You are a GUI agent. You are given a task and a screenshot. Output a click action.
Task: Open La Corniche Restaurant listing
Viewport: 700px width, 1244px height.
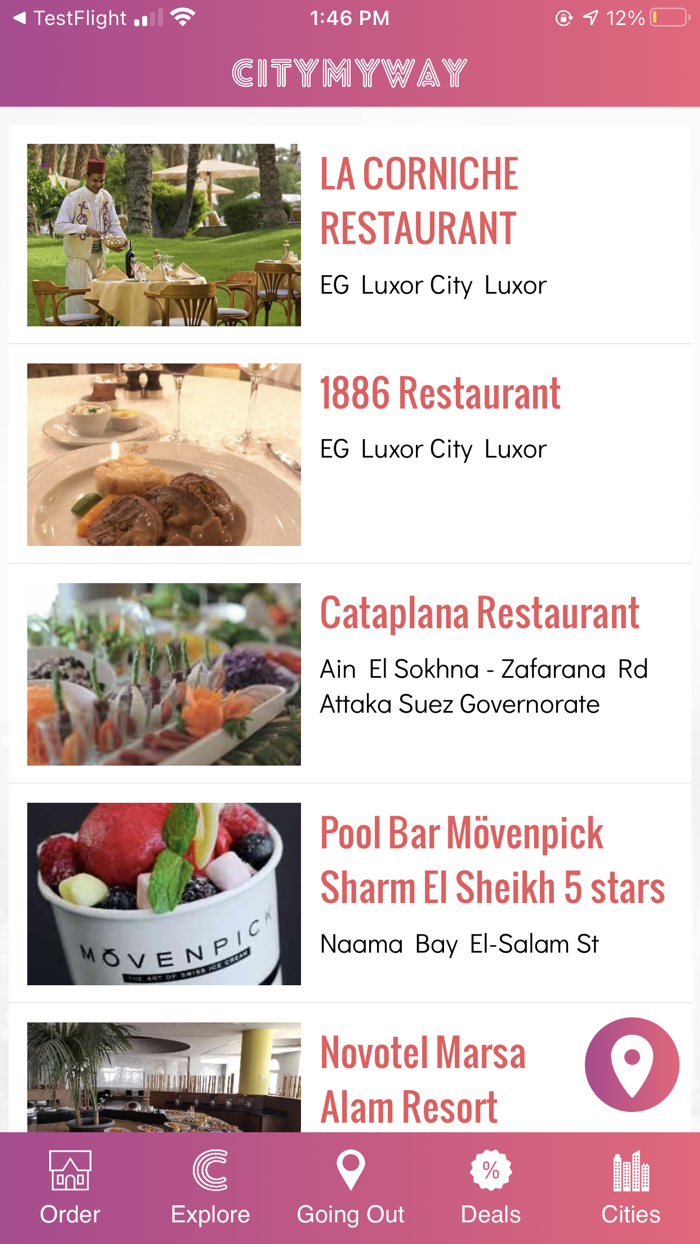click(x=418, y=201)
